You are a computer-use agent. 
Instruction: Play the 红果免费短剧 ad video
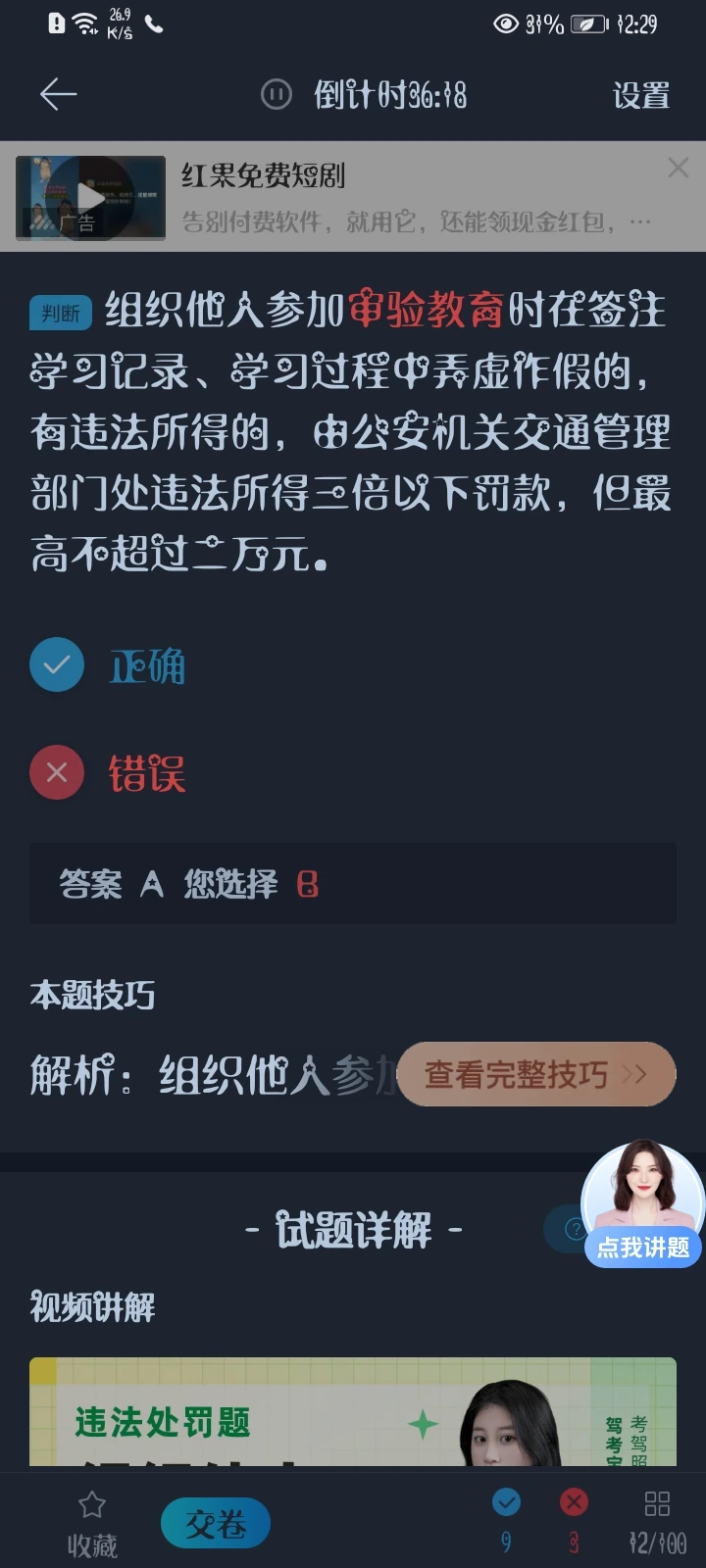click(x=90, y=197)
